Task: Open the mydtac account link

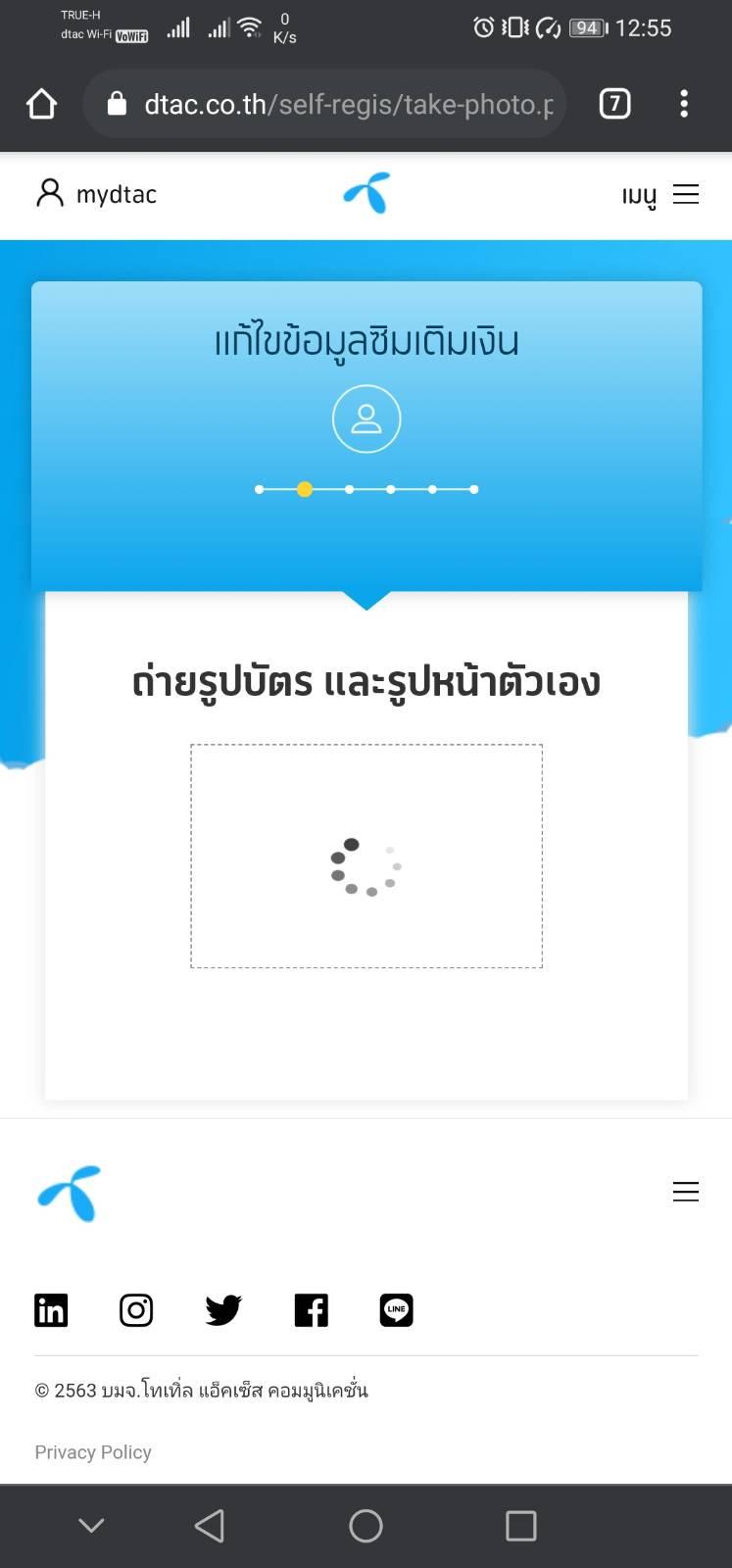Action: point(96,194)
